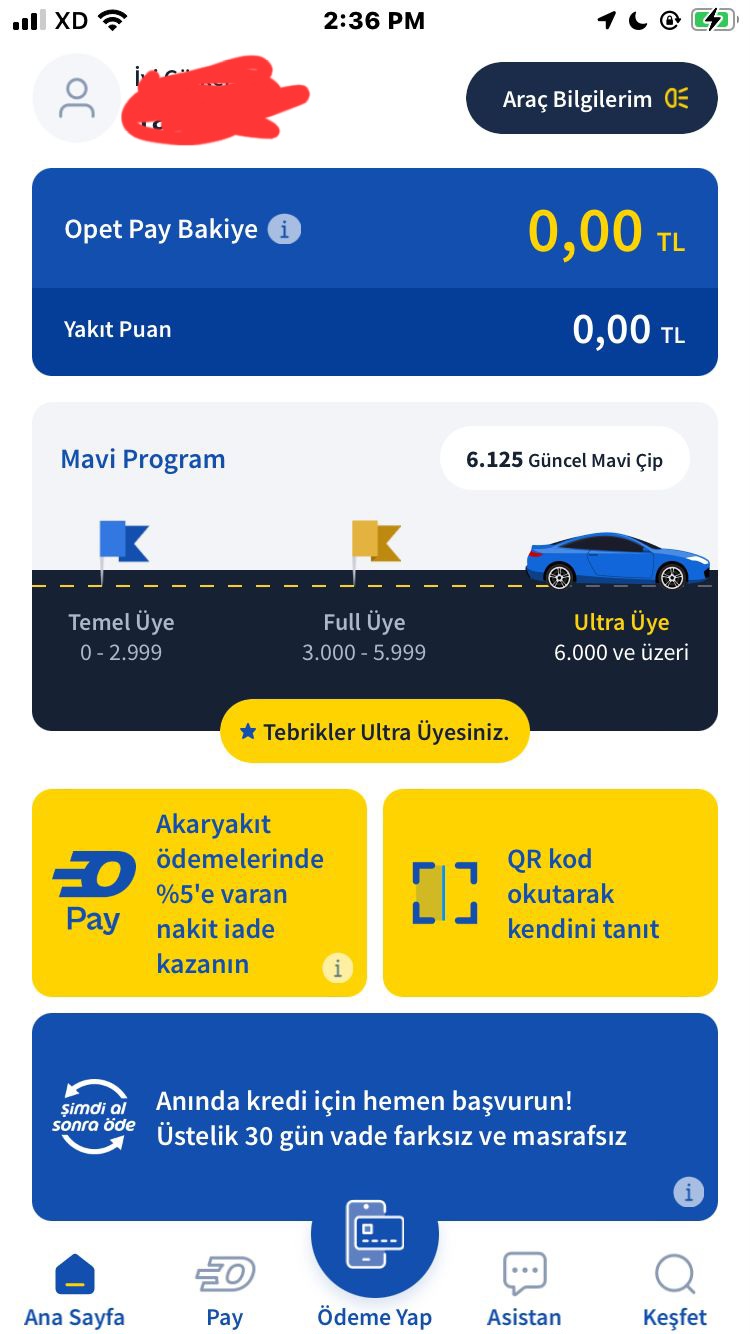Tap info icon on kredi banner

[x=688, y=1192]
